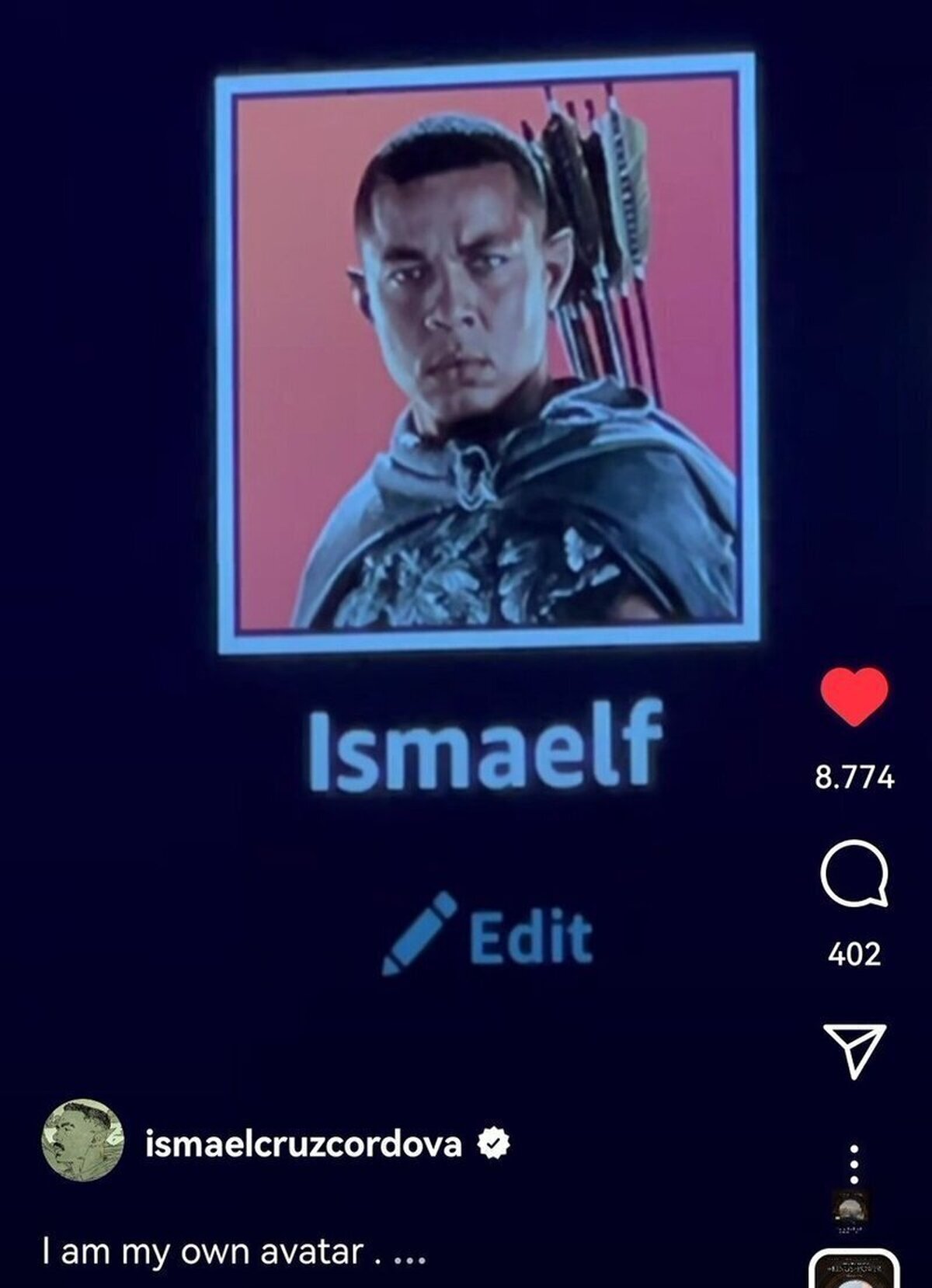Open the reel's audio thumbnail

pyautogui.click(x=854, y=1268)
